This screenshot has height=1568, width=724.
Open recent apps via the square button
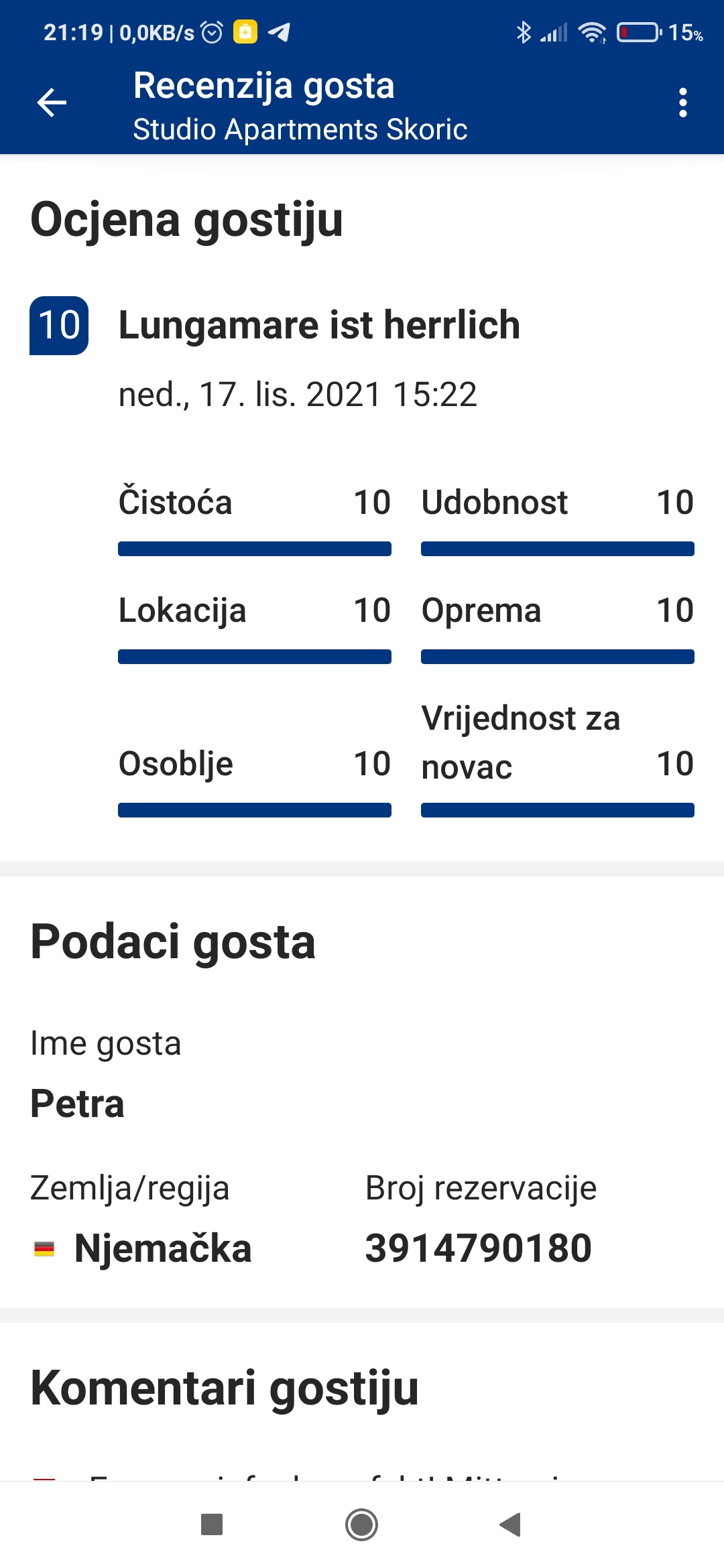(x=212, y=1524)
